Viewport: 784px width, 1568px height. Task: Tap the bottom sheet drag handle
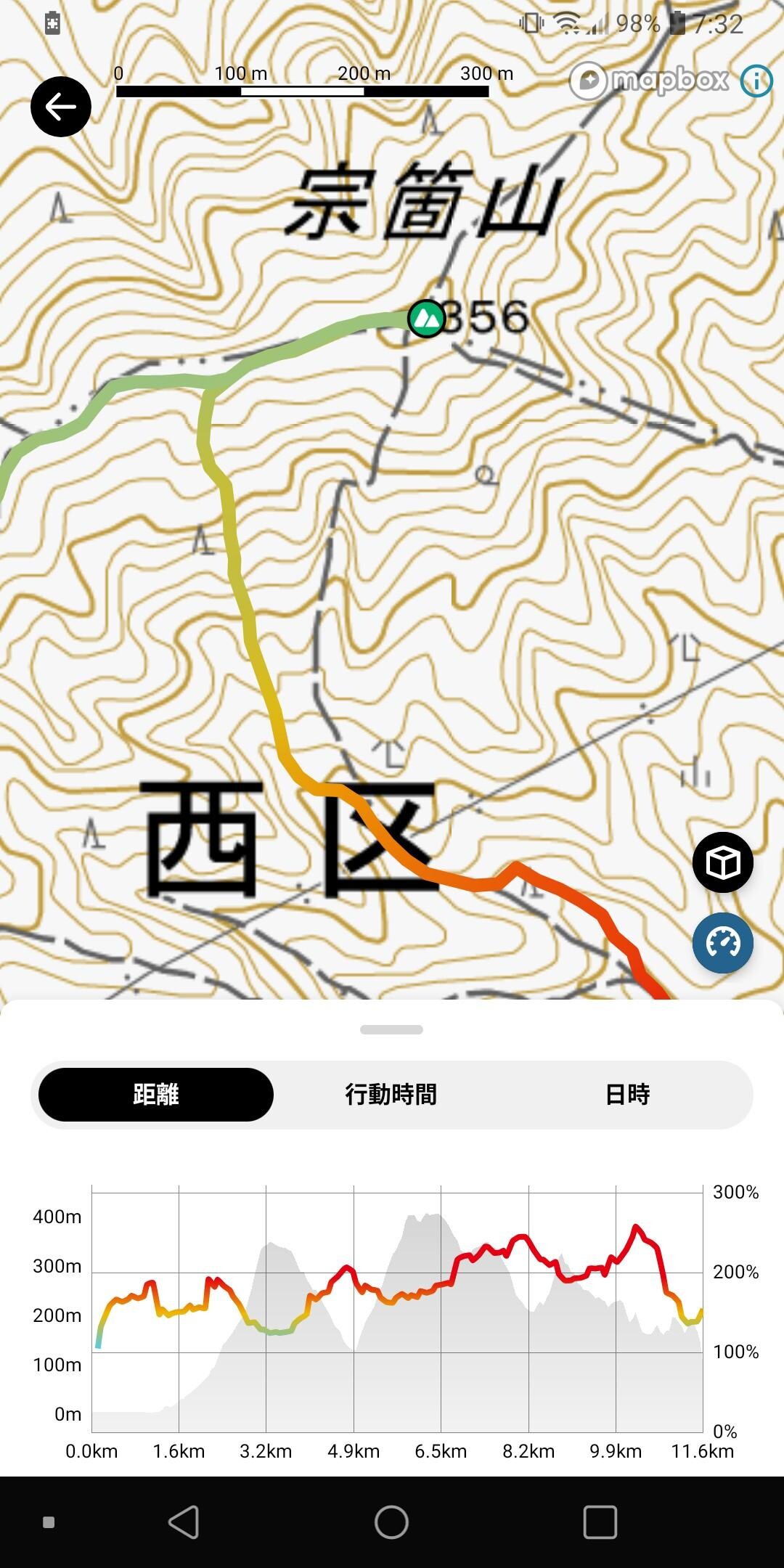[x=391, y=1029]
